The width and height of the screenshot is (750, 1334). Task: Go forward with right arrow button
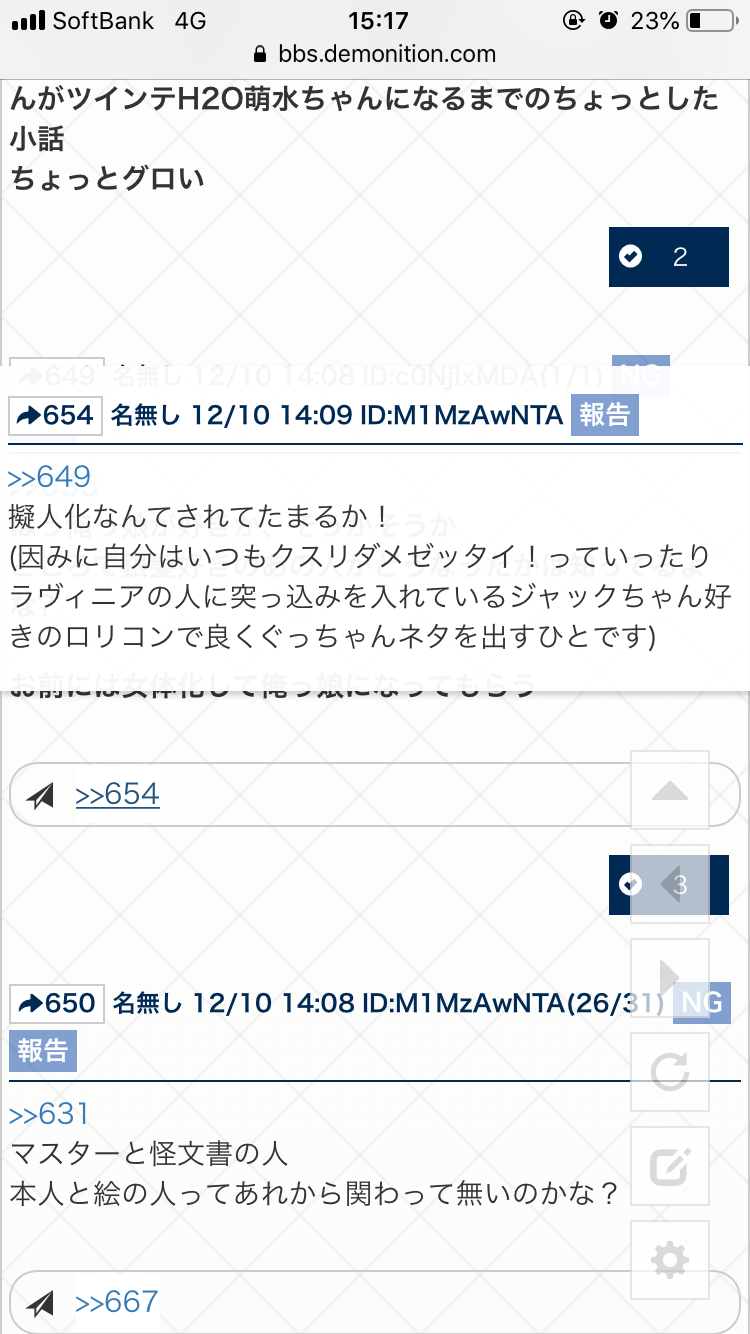[x=670, y=978]
